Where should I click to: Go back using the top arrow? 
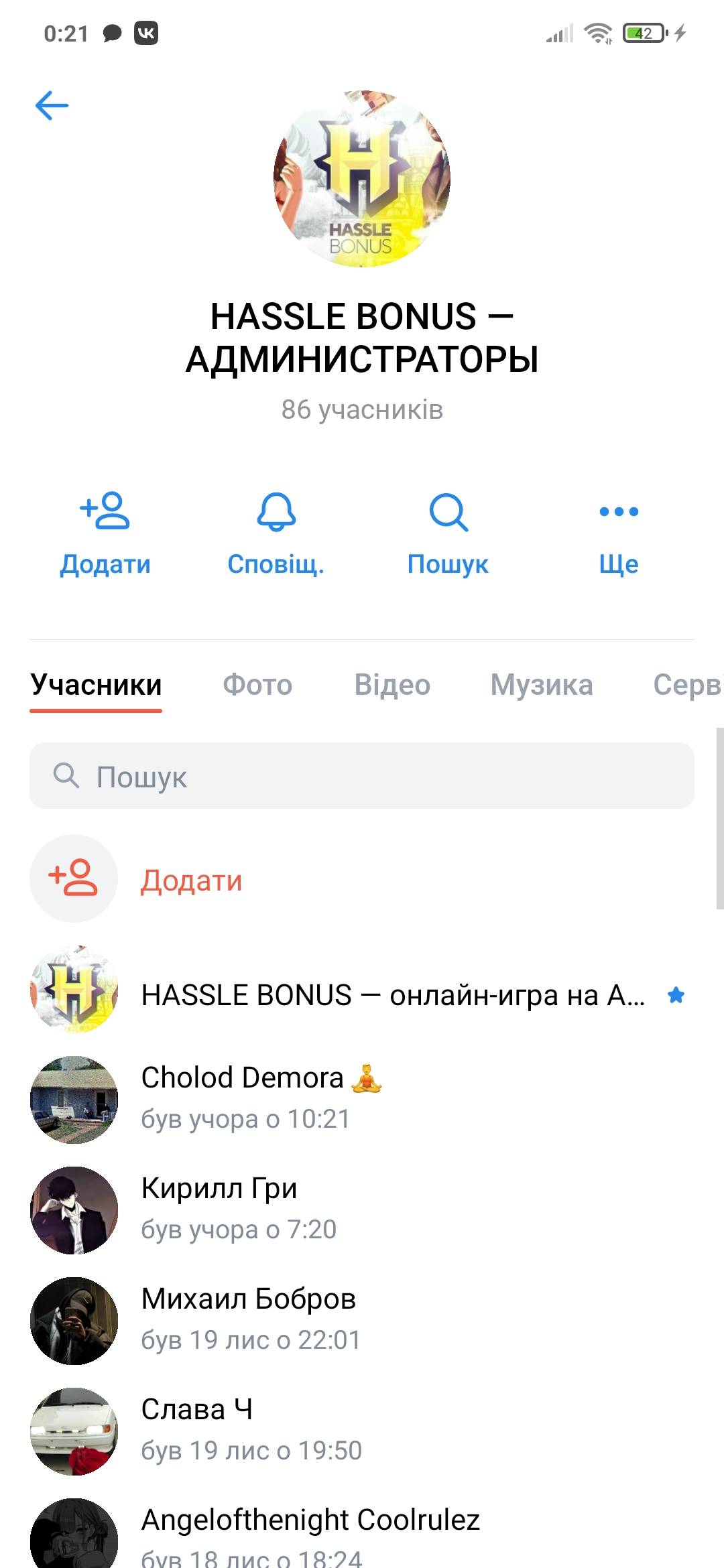(x=52, y=106)
